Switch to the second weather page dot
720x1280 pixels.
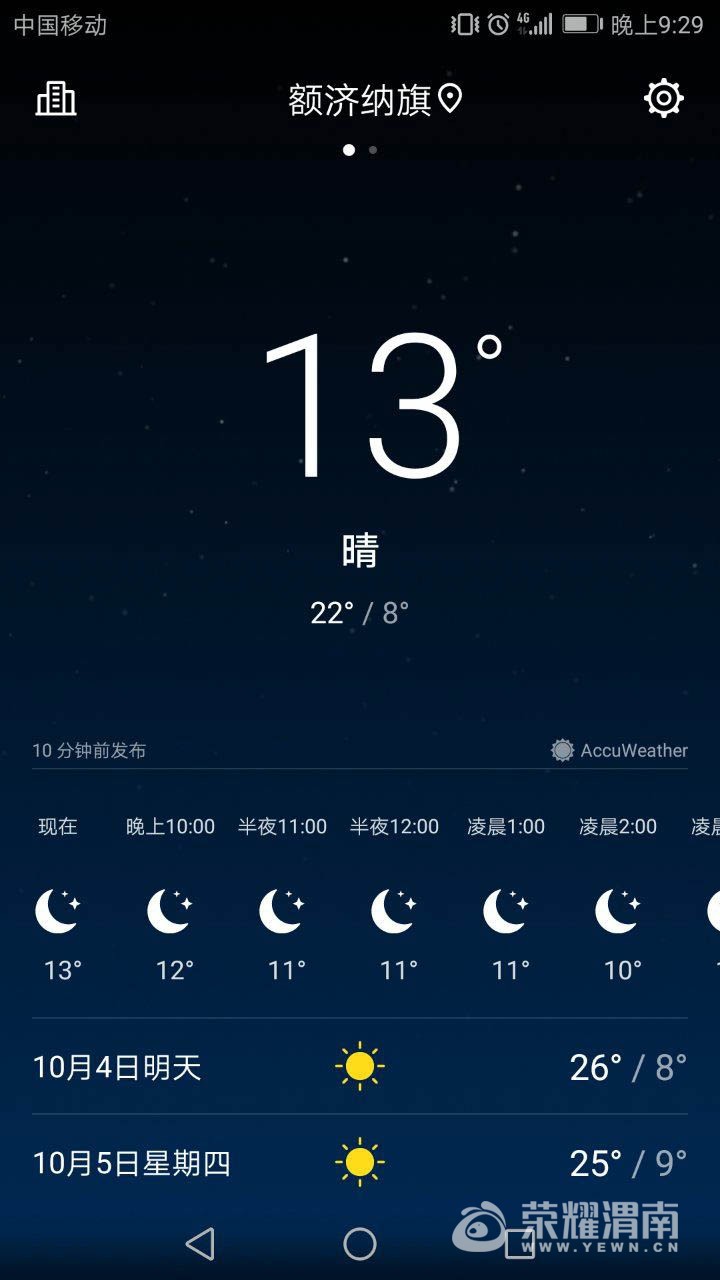click(372, 150)
